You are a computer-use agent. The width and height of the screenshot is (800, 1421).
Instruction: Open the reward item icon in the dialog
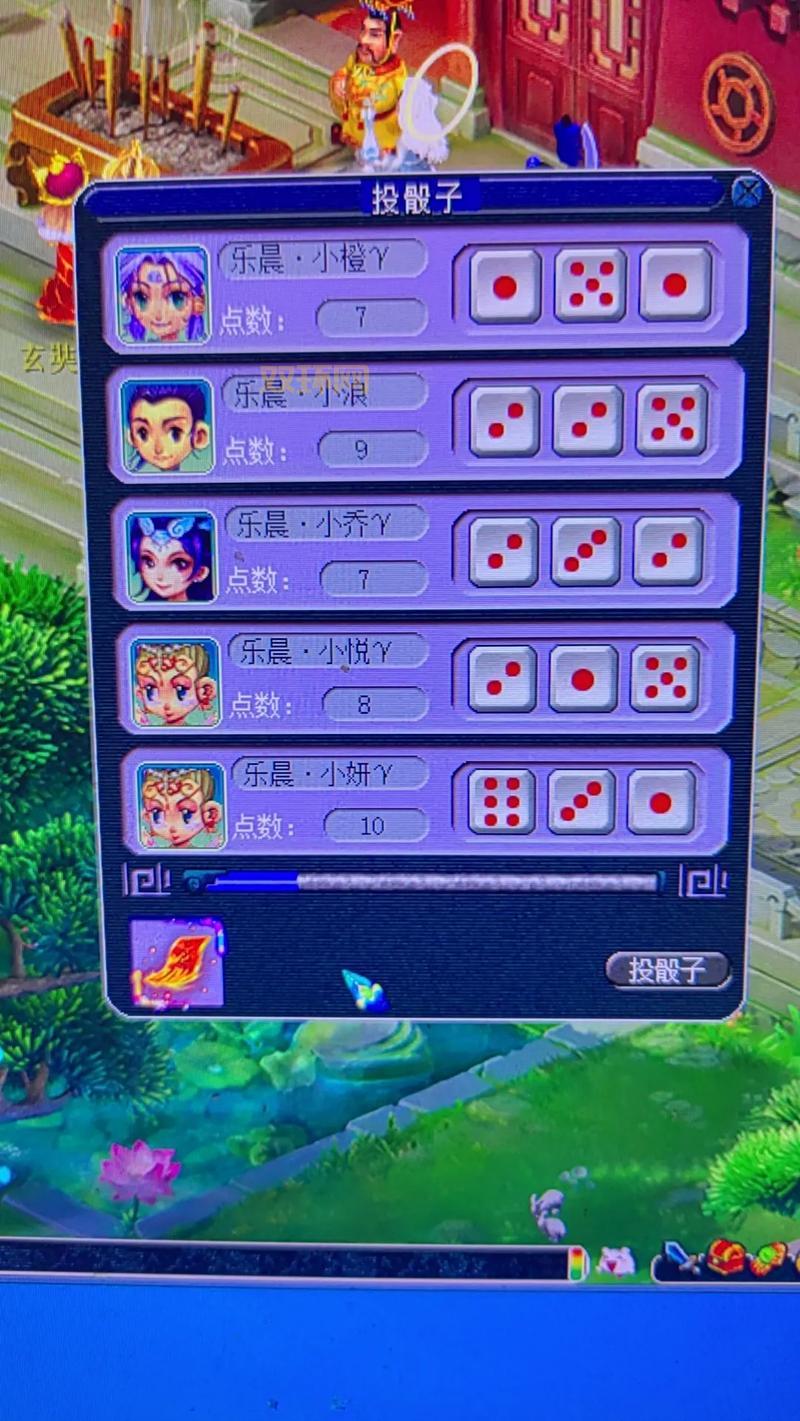point(178,964)
